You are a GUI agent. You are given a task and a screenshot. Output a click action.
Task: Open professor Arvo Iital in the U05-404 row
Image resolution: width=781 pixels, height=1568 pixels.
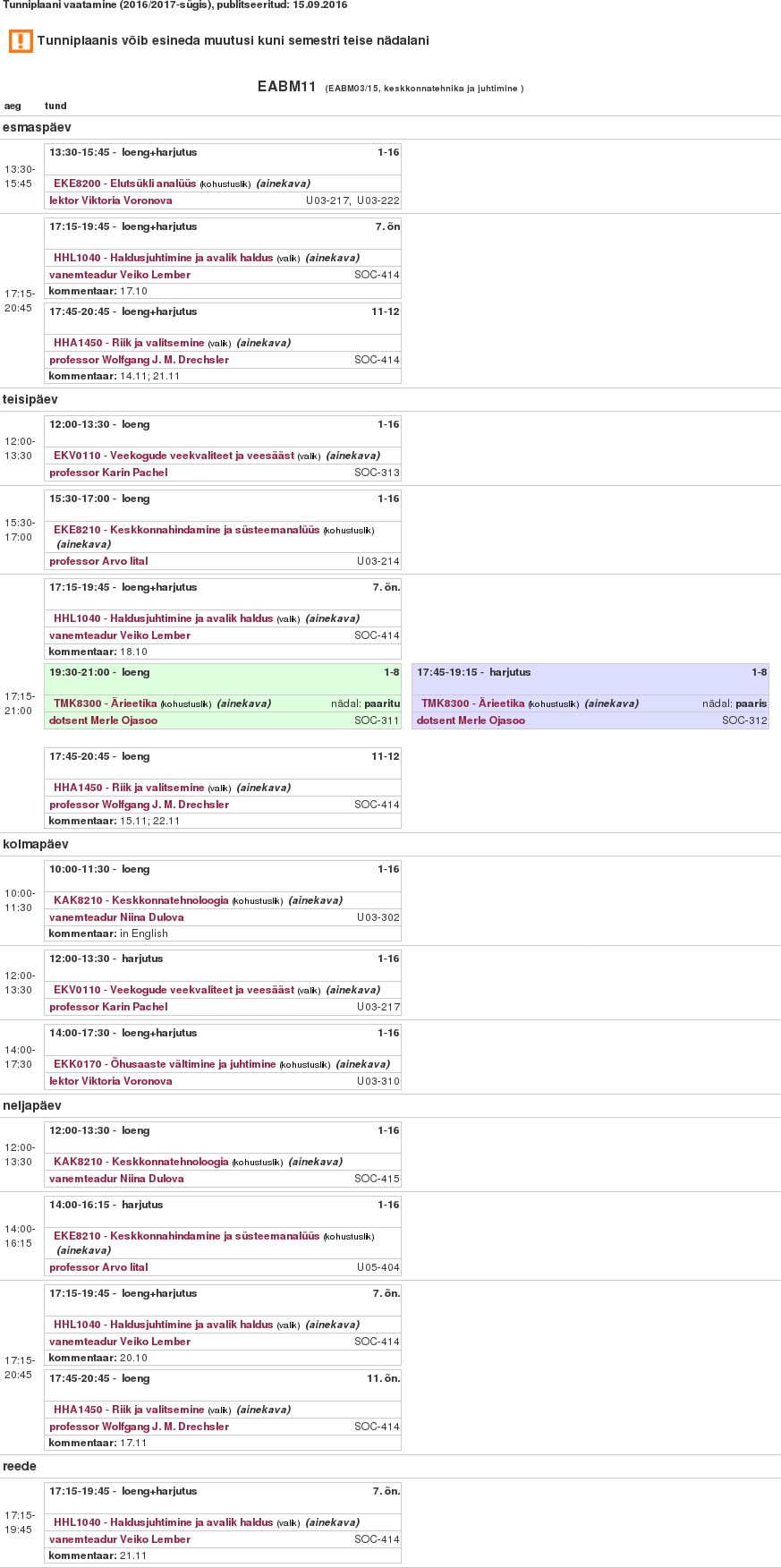point(98,1267)
